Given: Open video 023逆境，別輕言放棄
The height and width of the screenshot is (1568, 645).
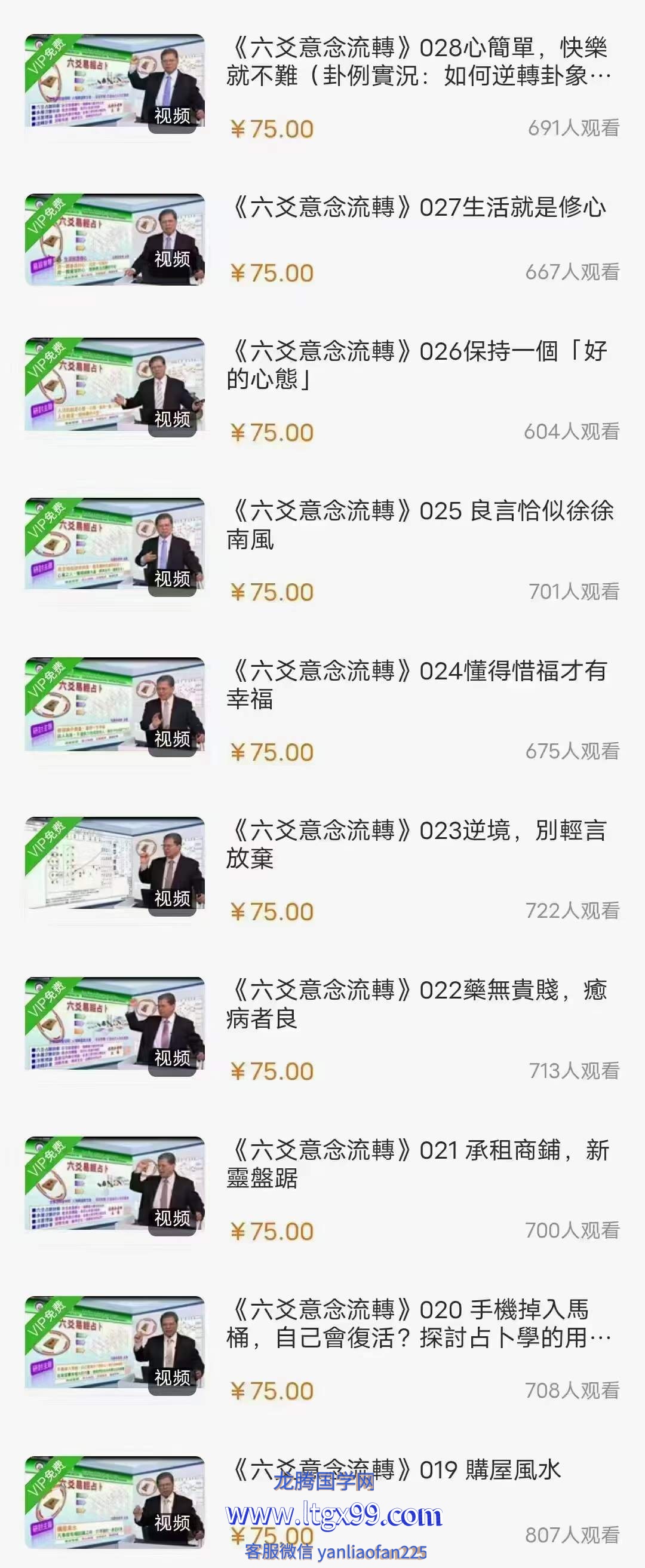Looking at the screenshot, I should point(419,844).
